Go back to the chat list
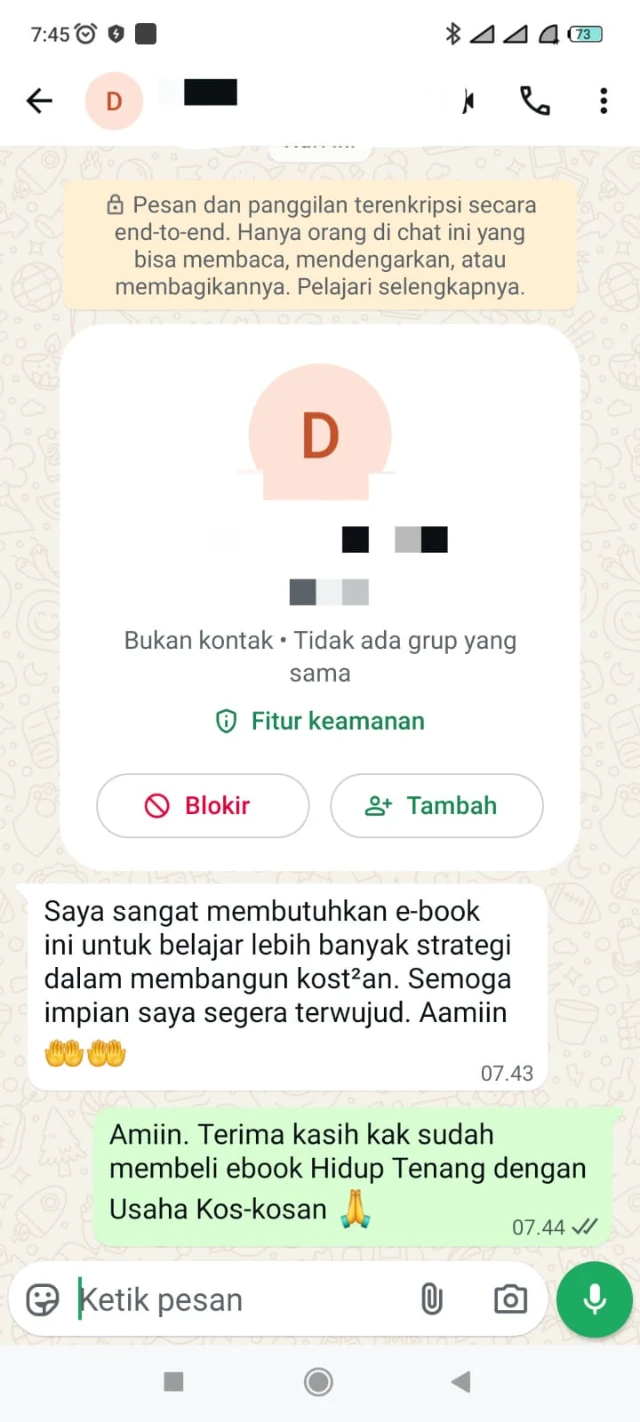Screen dimensions: 640x1422 (39, 100)
